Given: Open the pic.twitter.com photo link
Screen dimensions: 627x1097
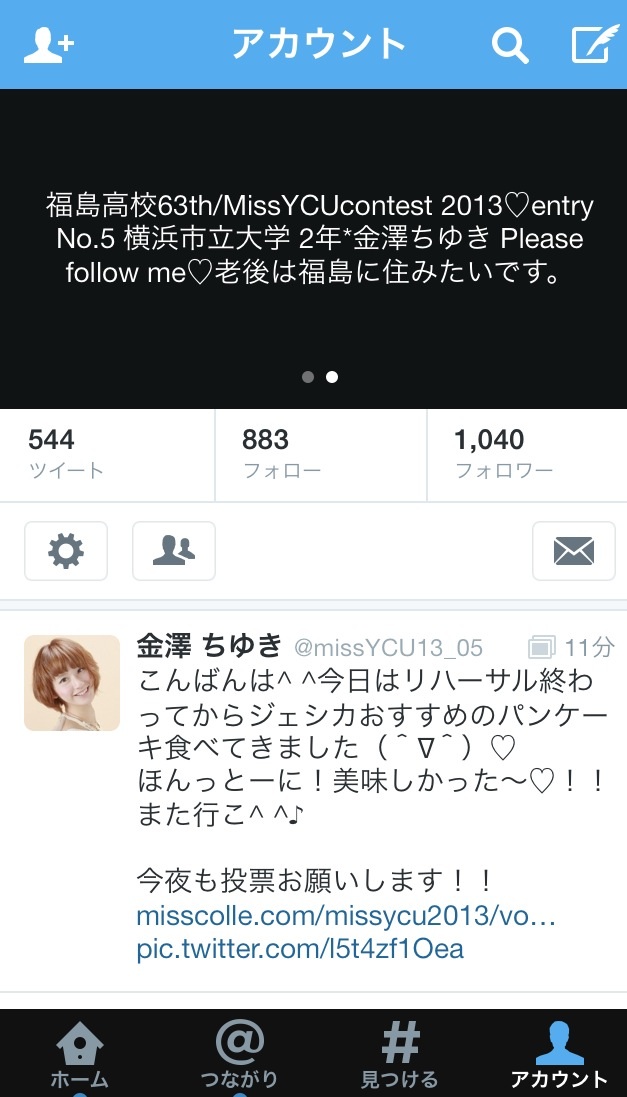Looking at the screenshot, I should pyautogui.click(x=300, y=947).
